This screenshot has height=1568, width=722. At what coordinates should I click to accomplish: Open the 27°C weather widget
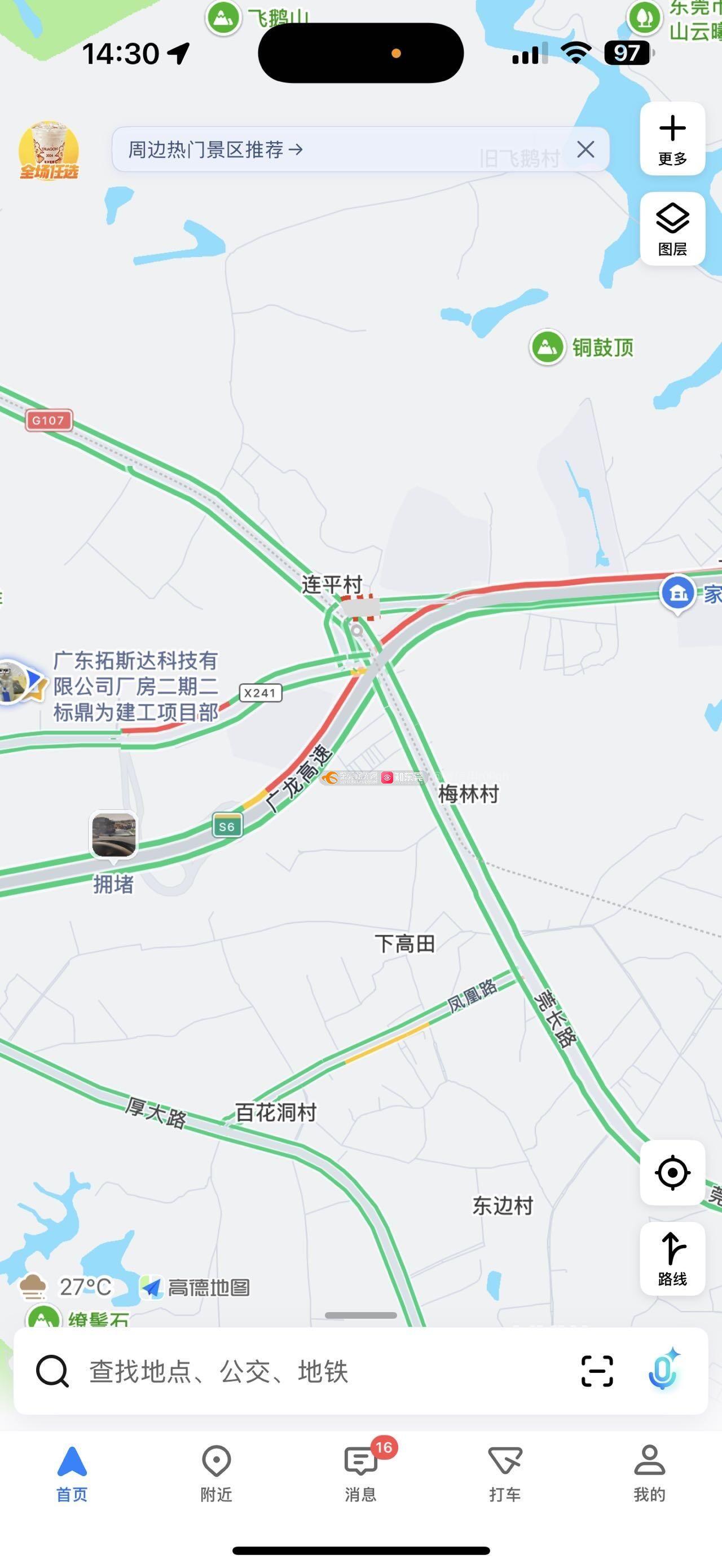click(x=66, y=1287)
